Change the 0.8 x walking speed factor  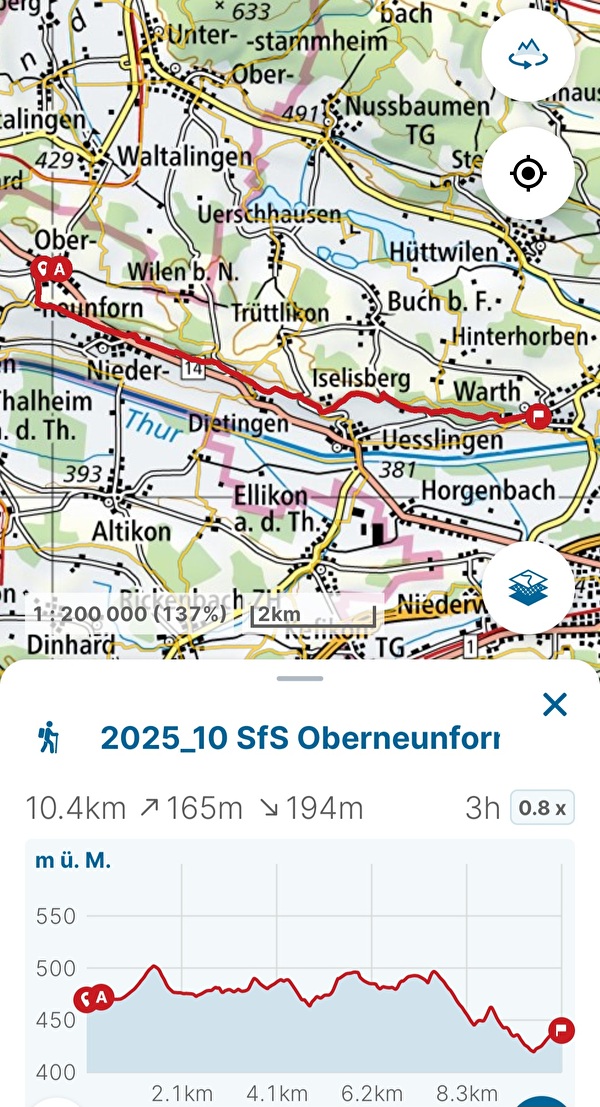(x=543, y=808)
